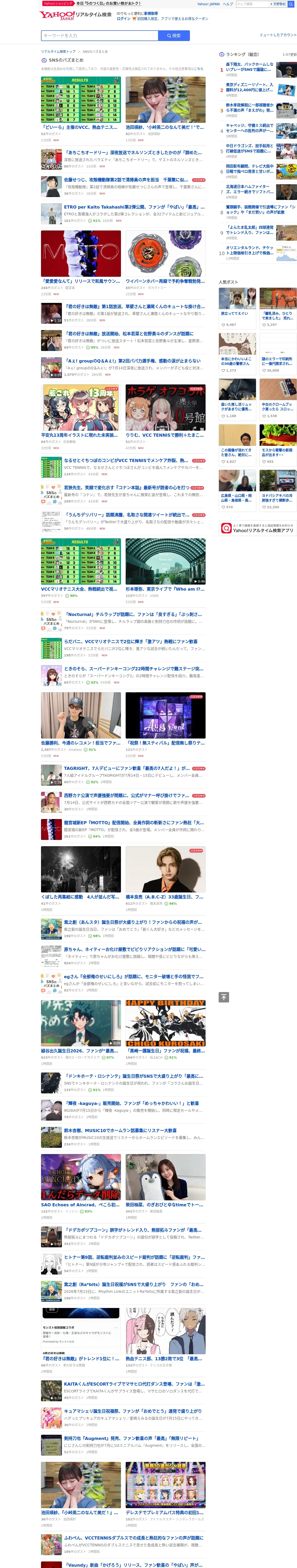297x1568 pixels.
Task: Focus the キーワードを入力 search field
Action: click(99, 35)
